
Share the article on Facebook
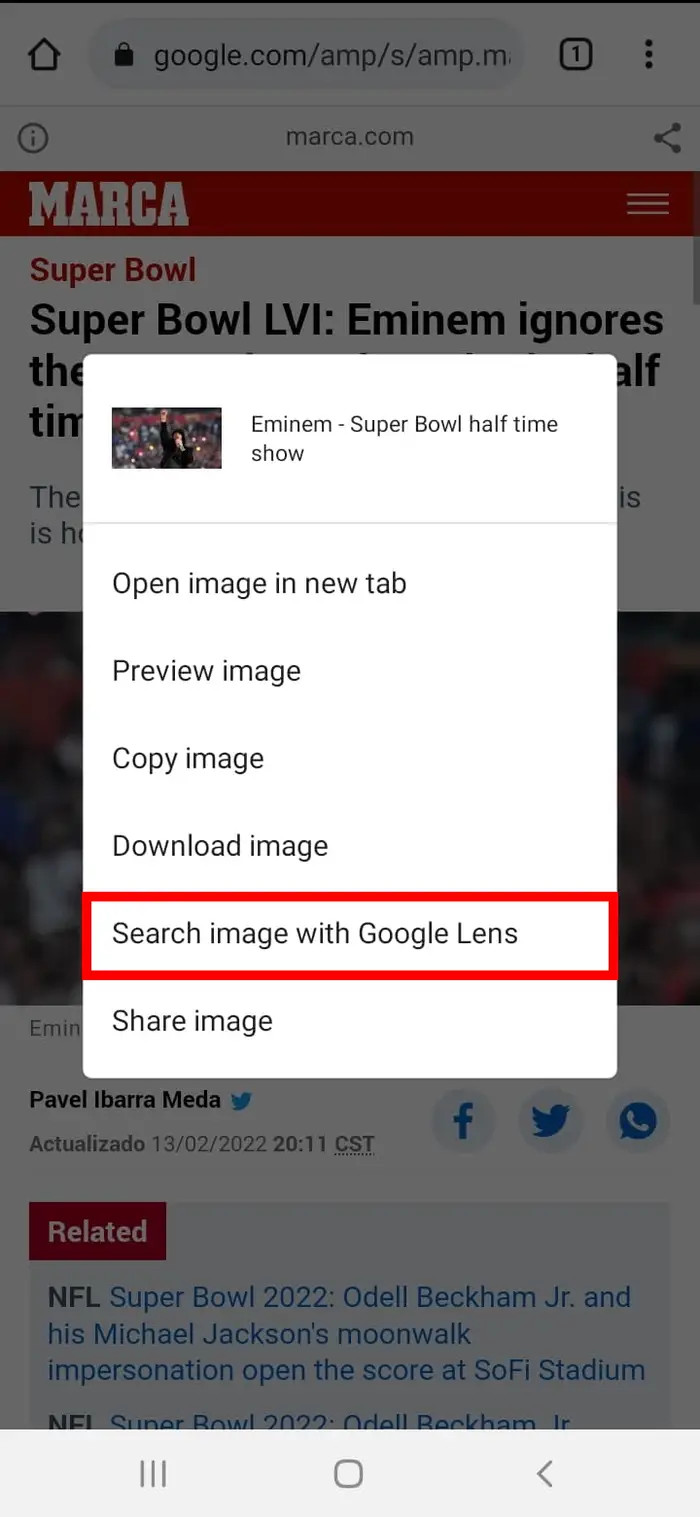[x=463, y=1121]
